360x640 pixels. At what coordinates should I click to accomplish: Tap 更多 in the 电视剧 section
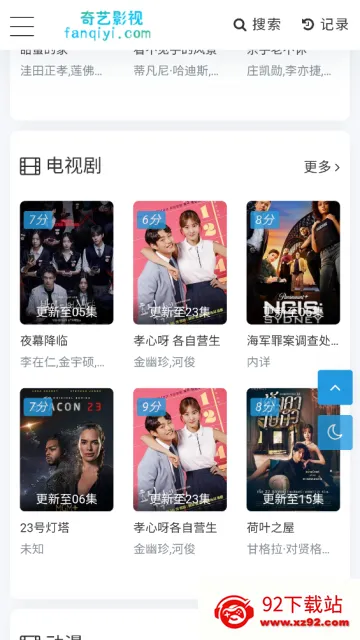click(322, 167)
